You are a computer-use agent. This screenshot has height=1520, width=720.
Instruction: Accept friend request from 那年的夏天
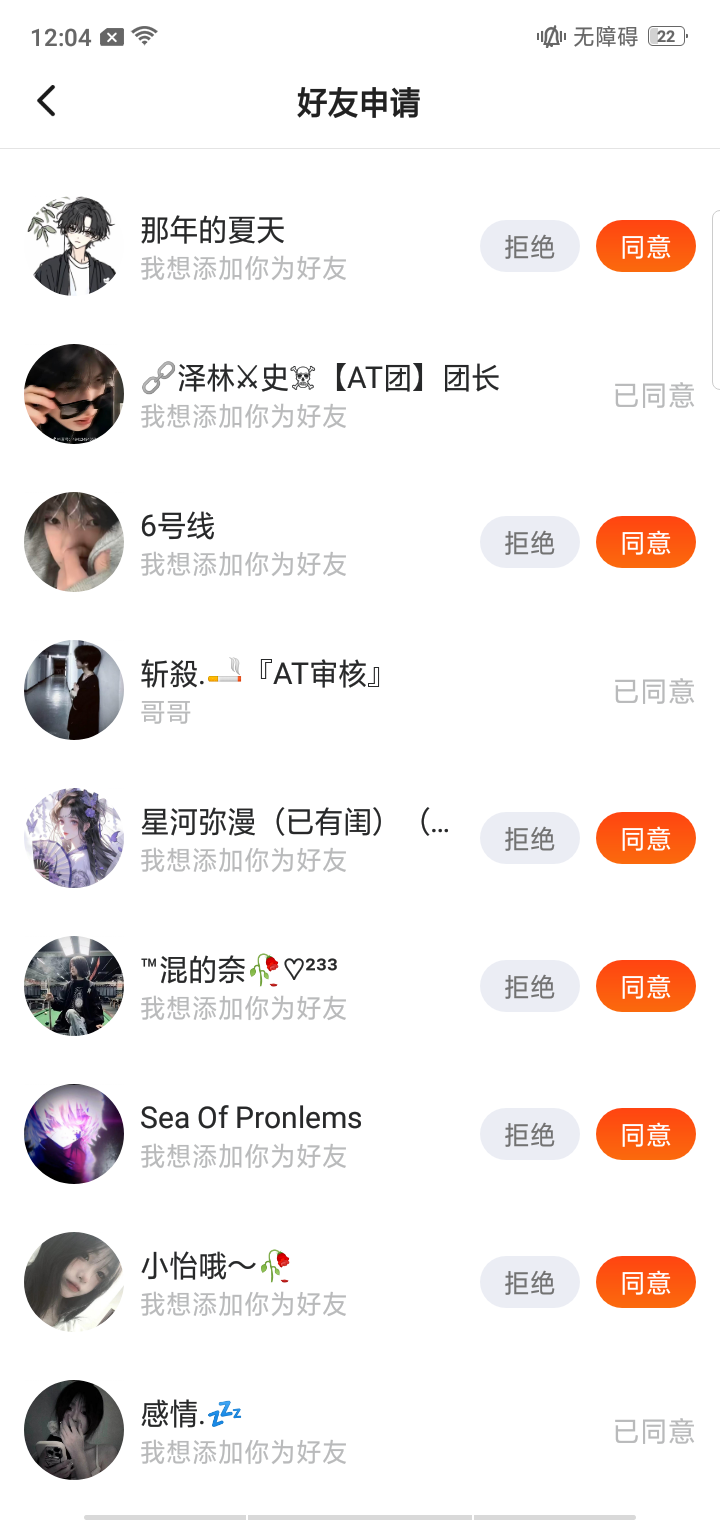point(645,246)
